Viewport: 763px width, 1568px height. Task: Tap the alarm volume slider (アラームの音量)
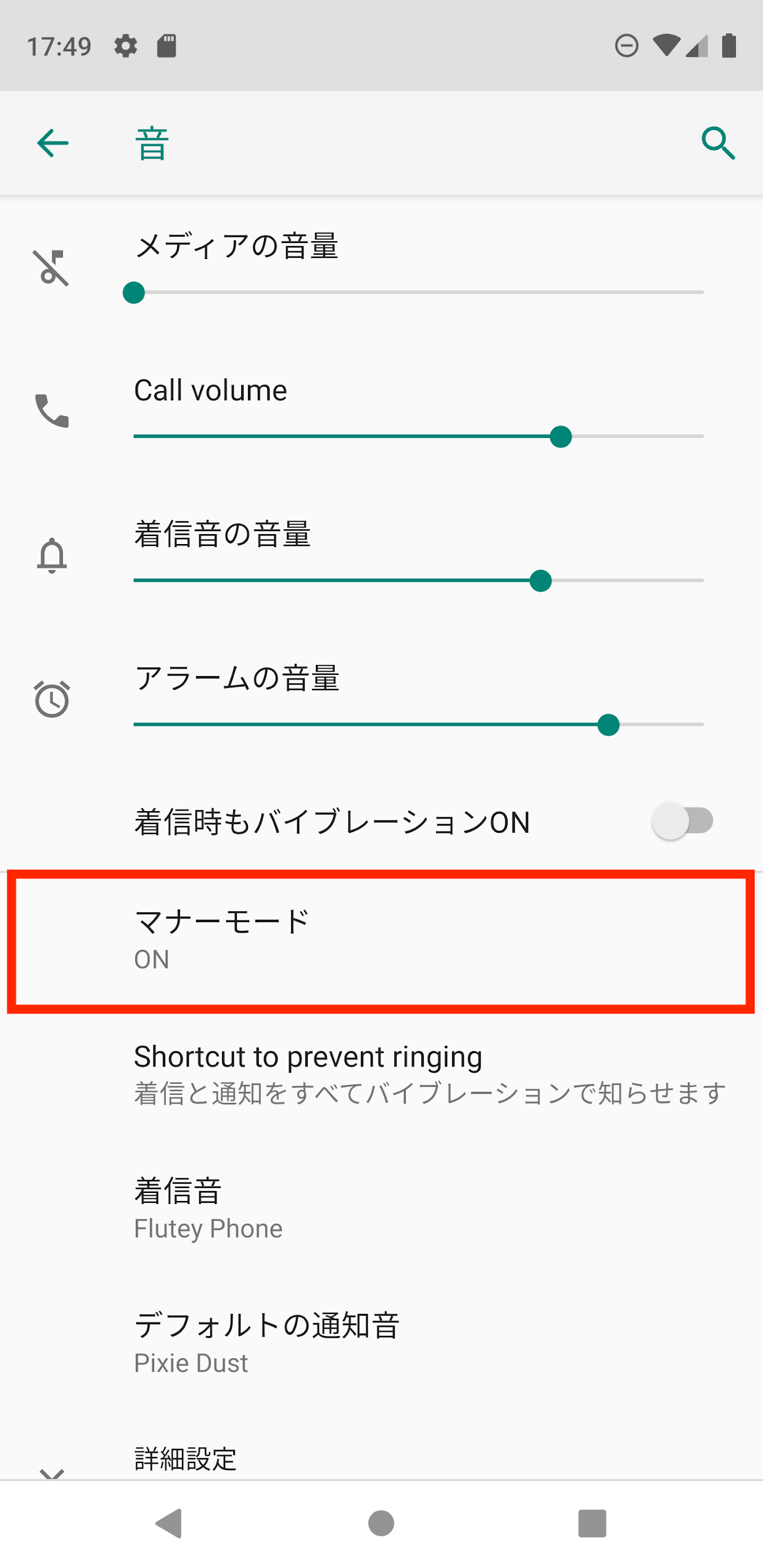coord(418,725)
